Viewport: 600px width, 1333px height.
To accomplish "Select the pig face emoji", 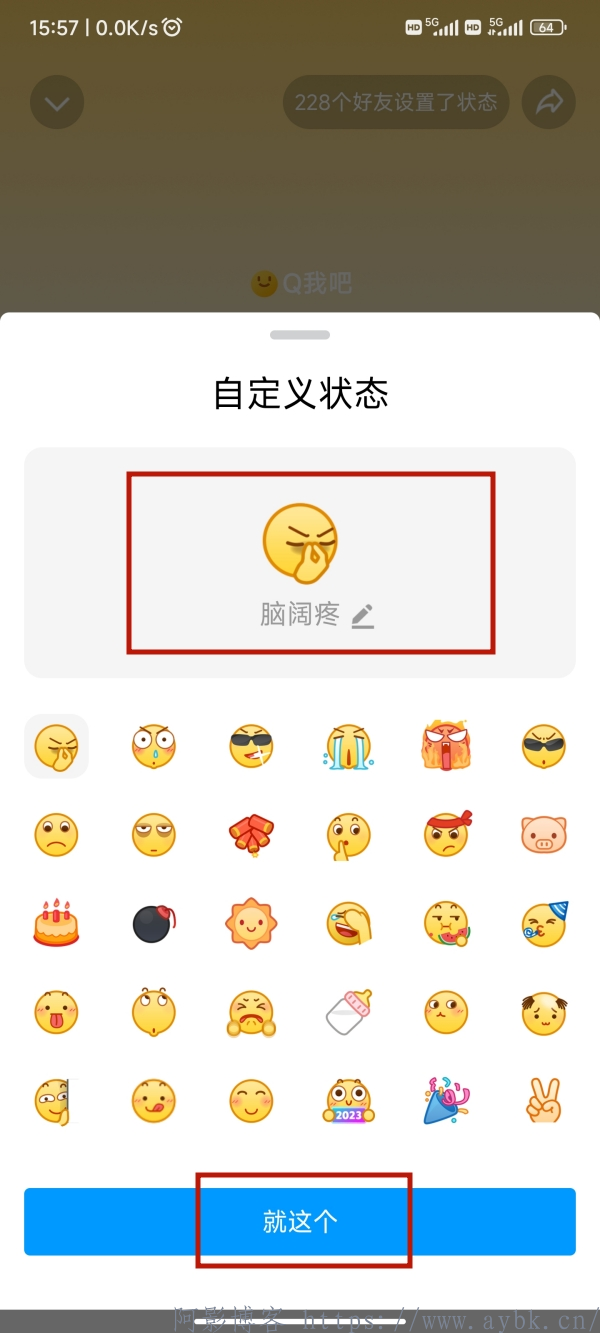I will (x=544, y=833).
